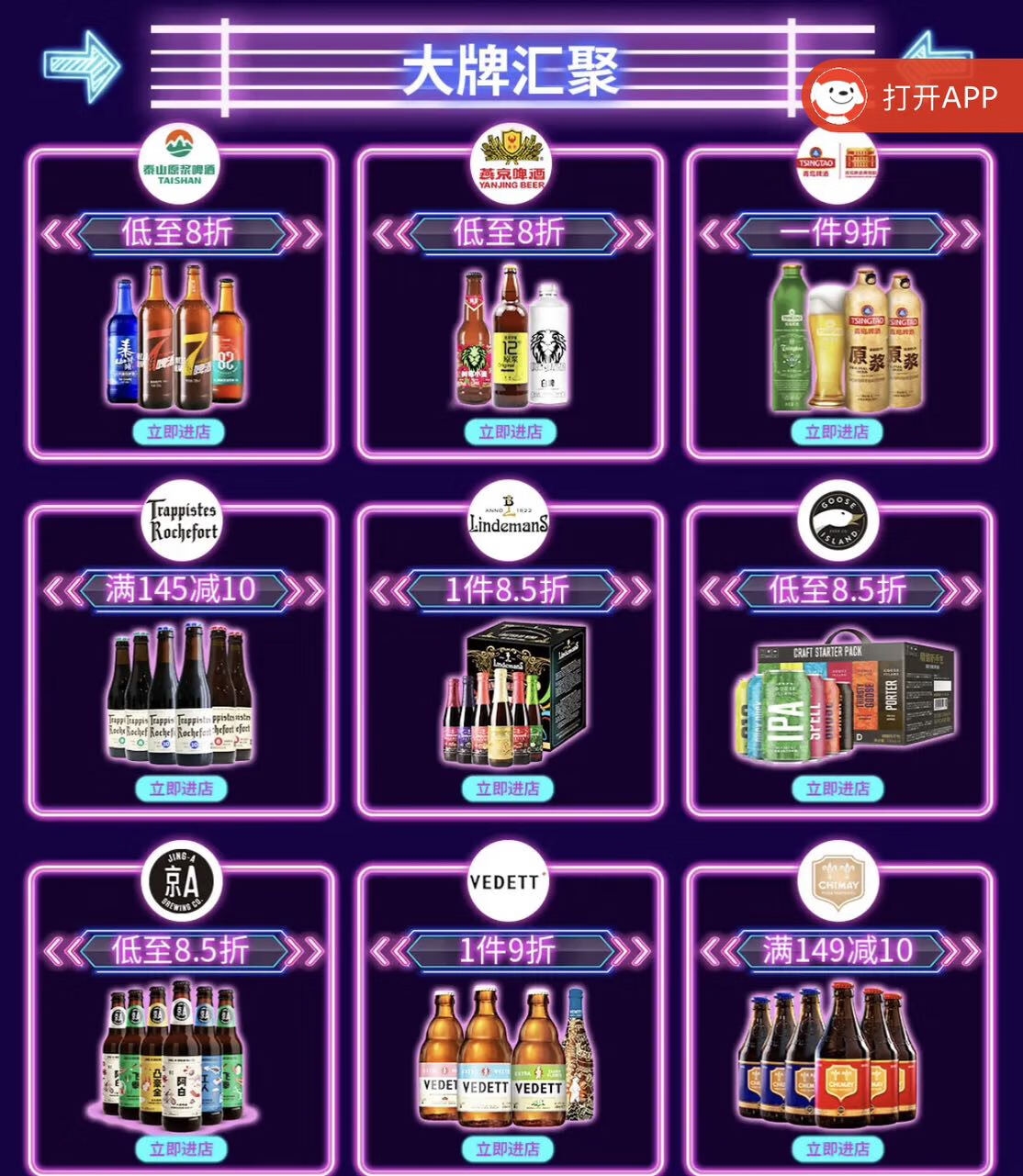Tap the 打开APP floating button

tap(914, 96)
